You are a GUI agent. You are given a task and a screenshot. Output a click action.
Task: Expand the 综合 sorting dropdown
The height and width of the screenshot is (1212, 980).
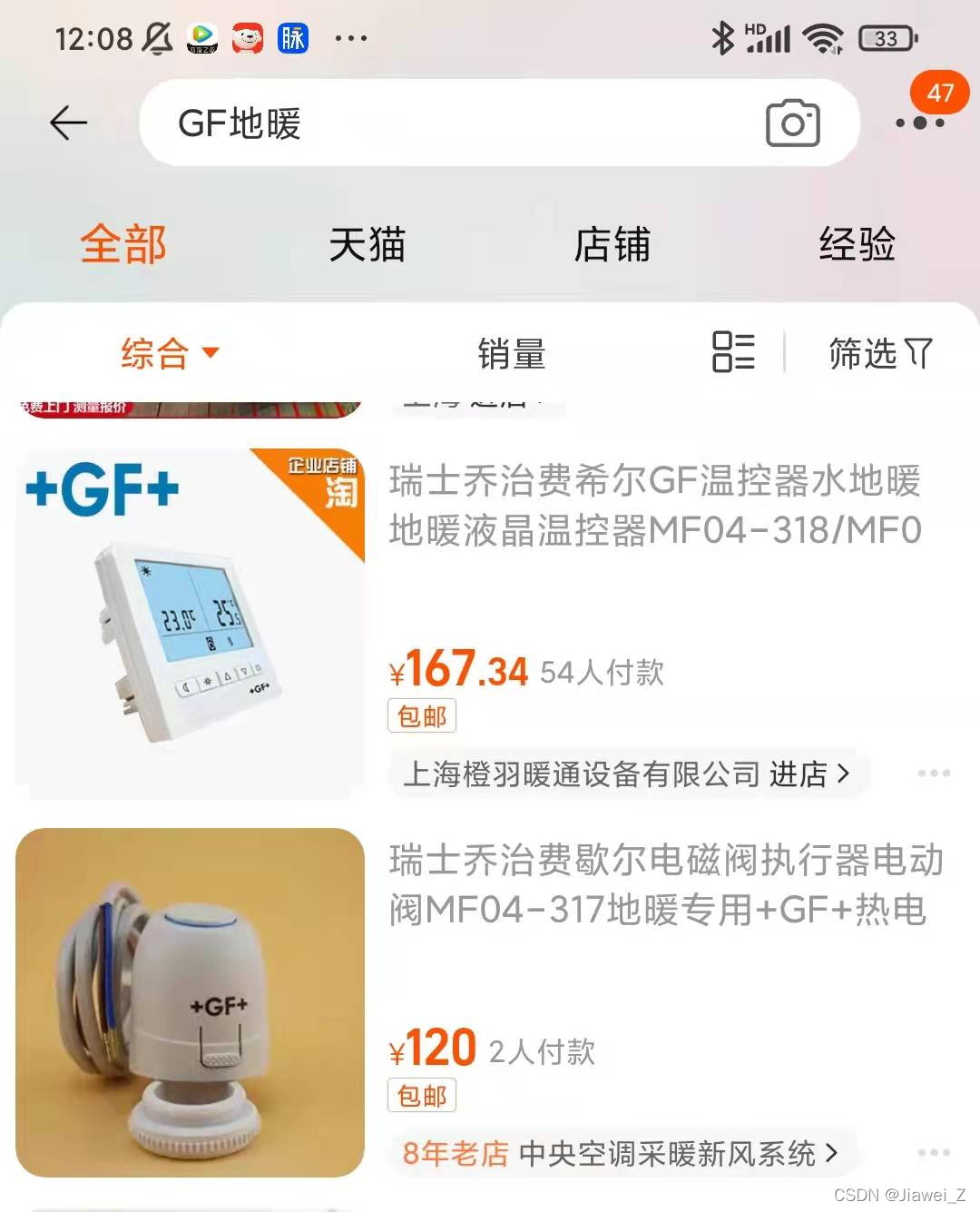click(170, 353)
